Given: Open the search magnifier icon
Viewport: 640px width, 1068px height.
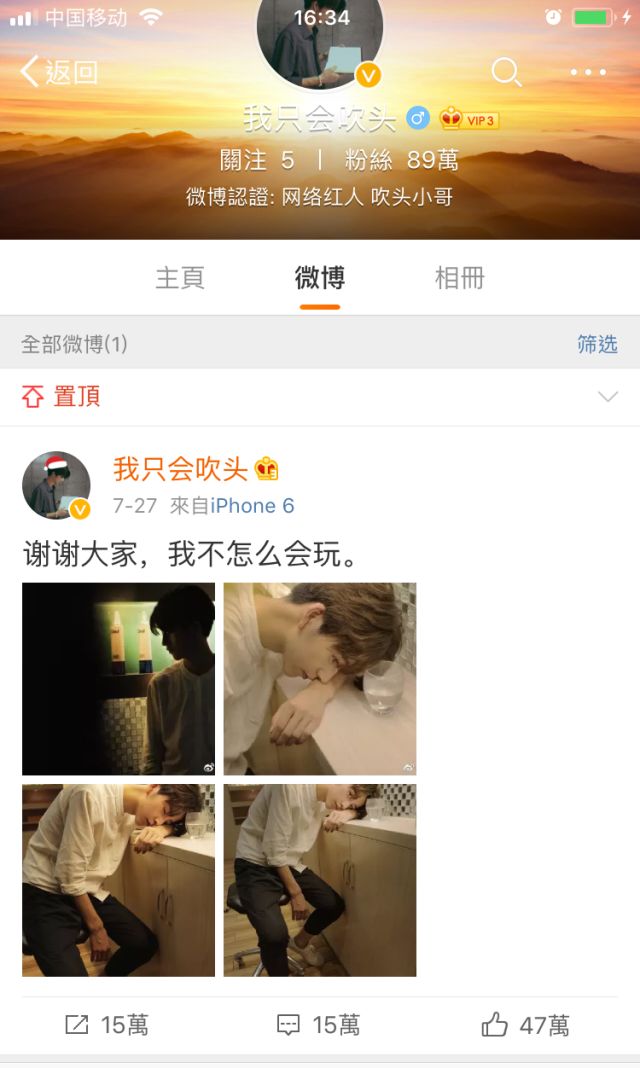Looking at the screenshot, I should point(506,72).
